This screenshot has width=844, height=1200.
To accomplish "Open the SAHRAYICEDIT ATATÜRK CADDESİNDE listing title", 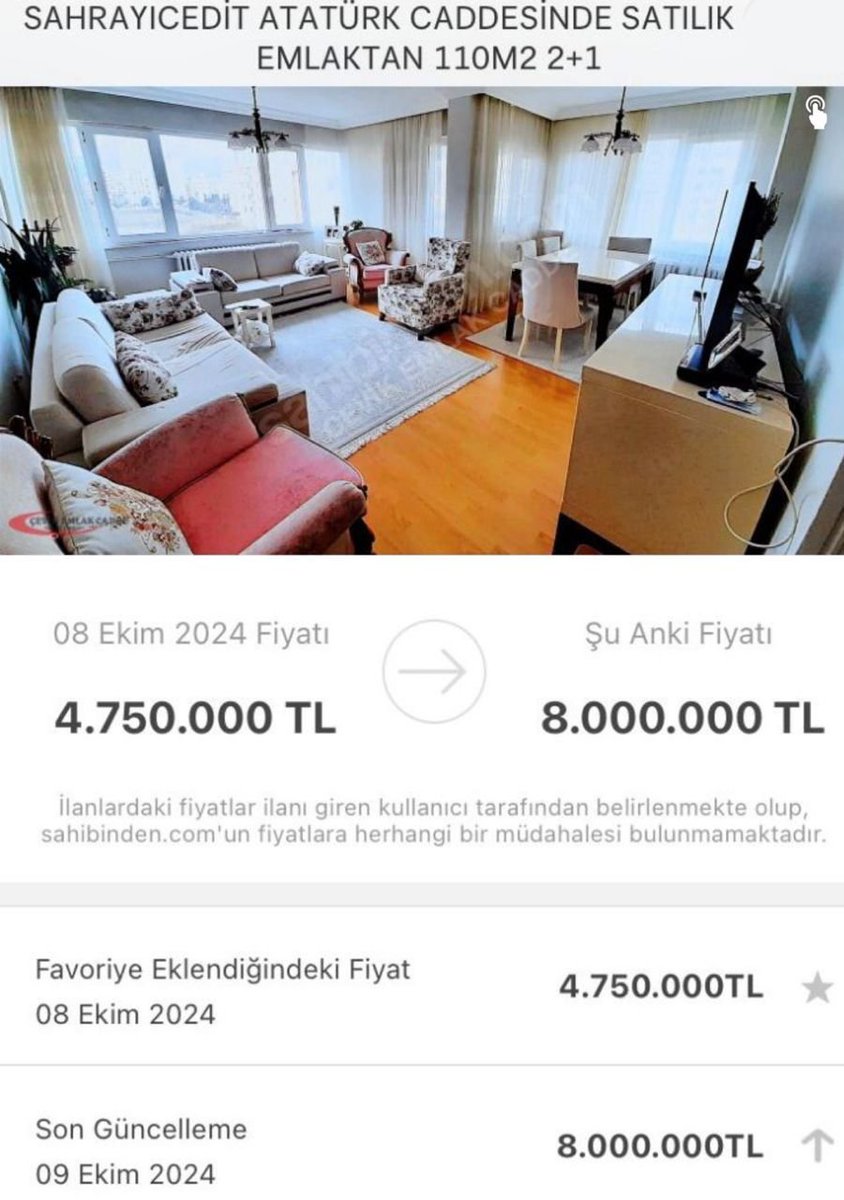I will pos(422,38).
